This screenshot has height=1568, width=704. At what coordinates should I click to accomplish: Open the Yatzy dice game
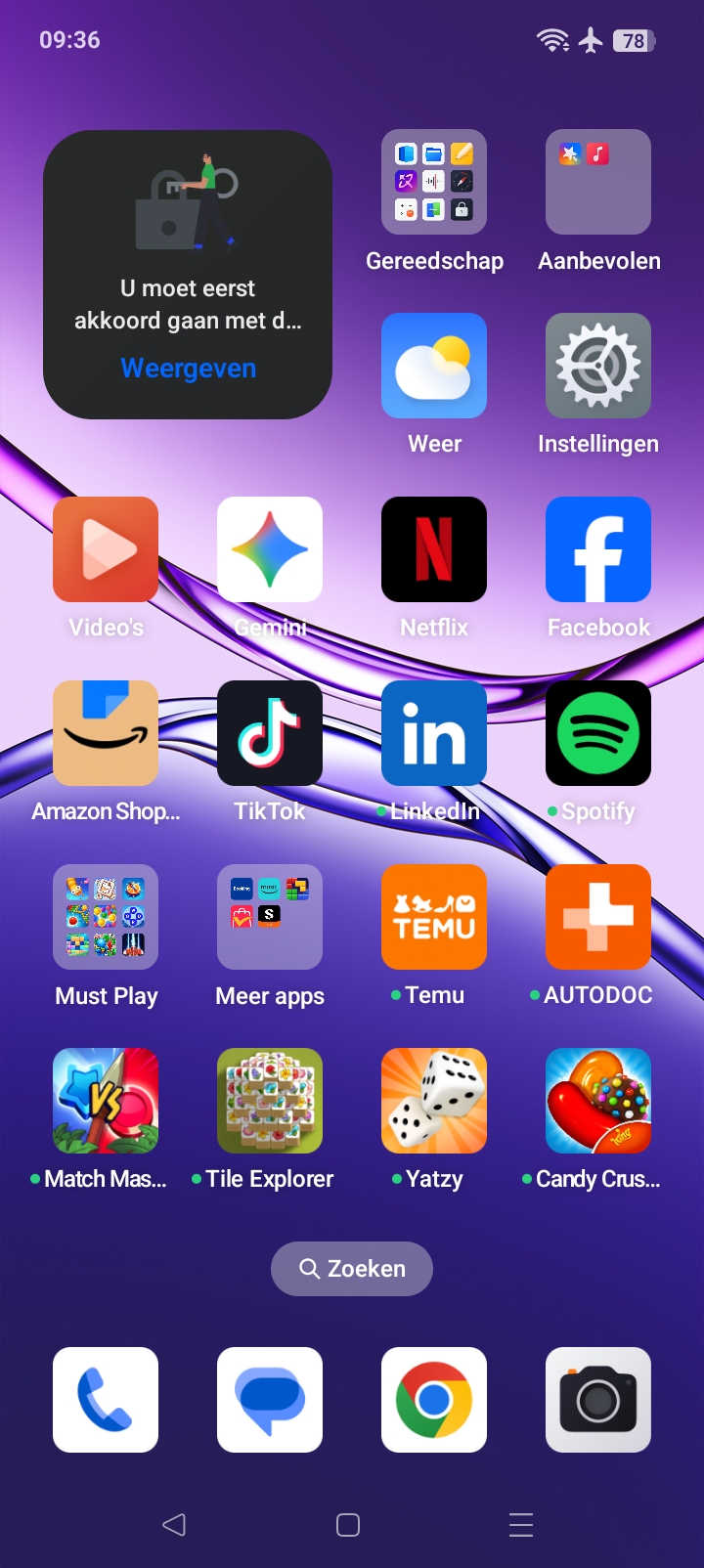(434, 1101)
